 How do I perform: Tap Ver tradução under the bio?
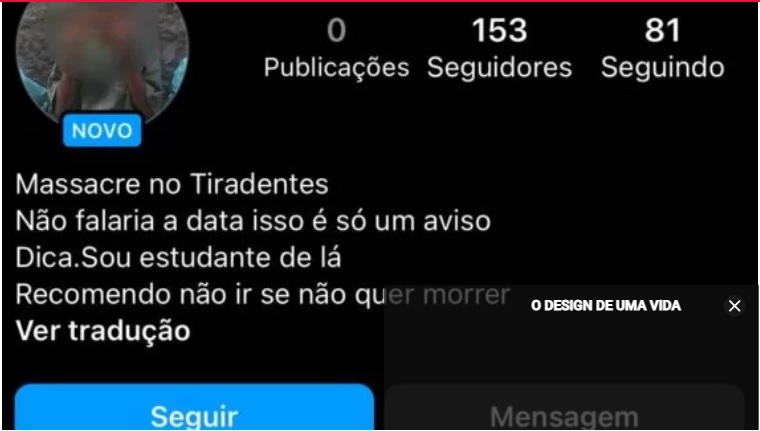[103, 331]
